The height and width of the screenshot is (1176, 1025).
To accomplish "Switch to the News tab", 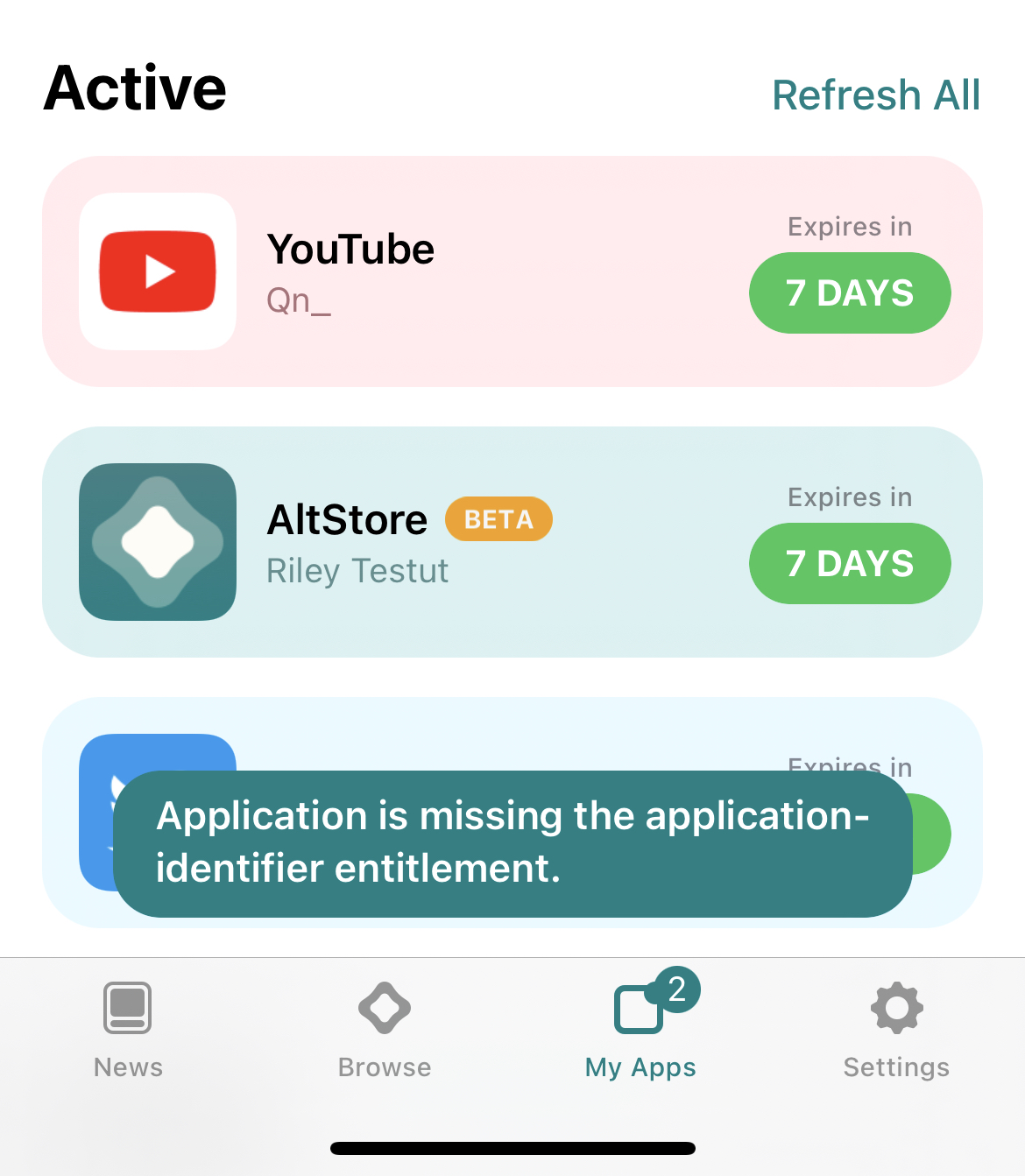I will pos(127,1033).
